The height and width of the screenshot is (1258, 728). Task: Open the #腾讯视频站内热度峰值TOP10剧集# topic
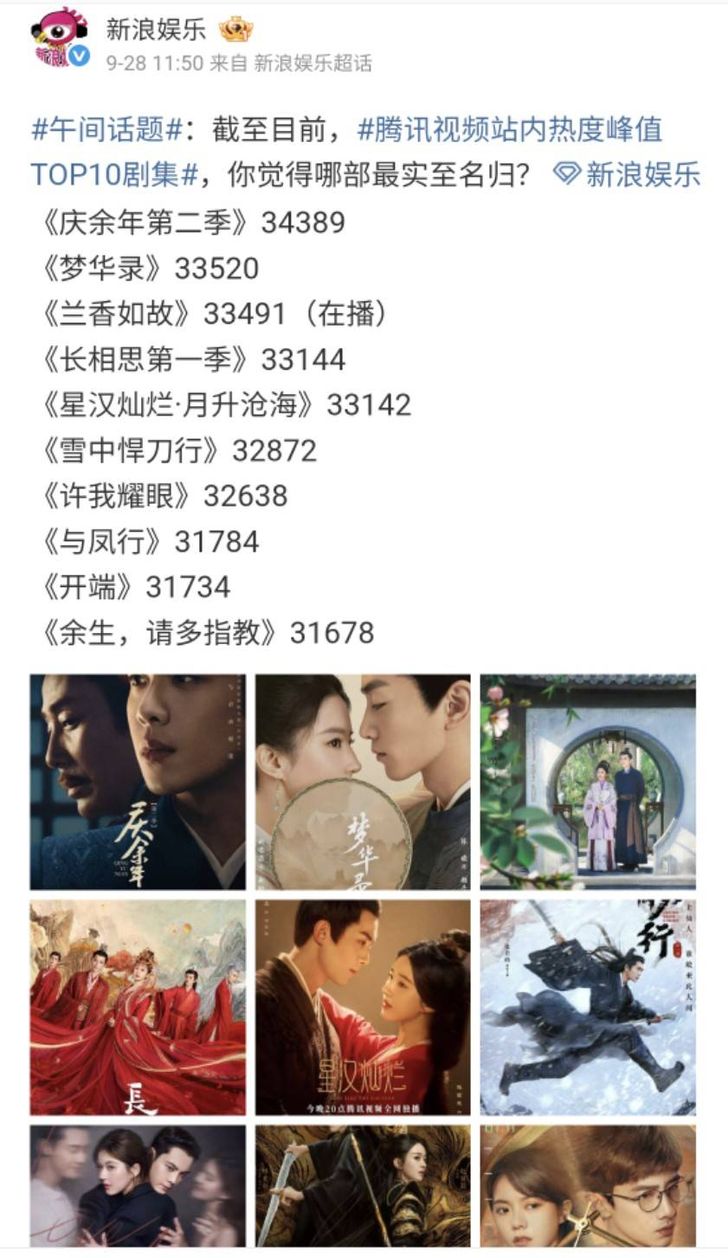[x=346, y=152]
